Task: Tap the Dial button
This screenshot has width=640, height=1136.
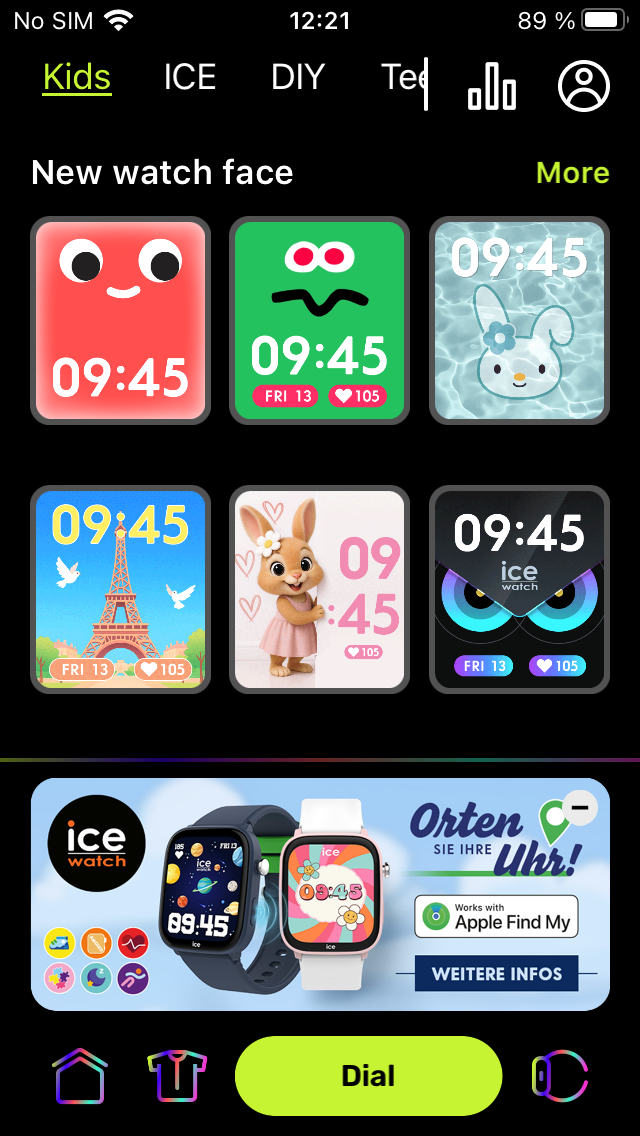Action: (368, 1076)
